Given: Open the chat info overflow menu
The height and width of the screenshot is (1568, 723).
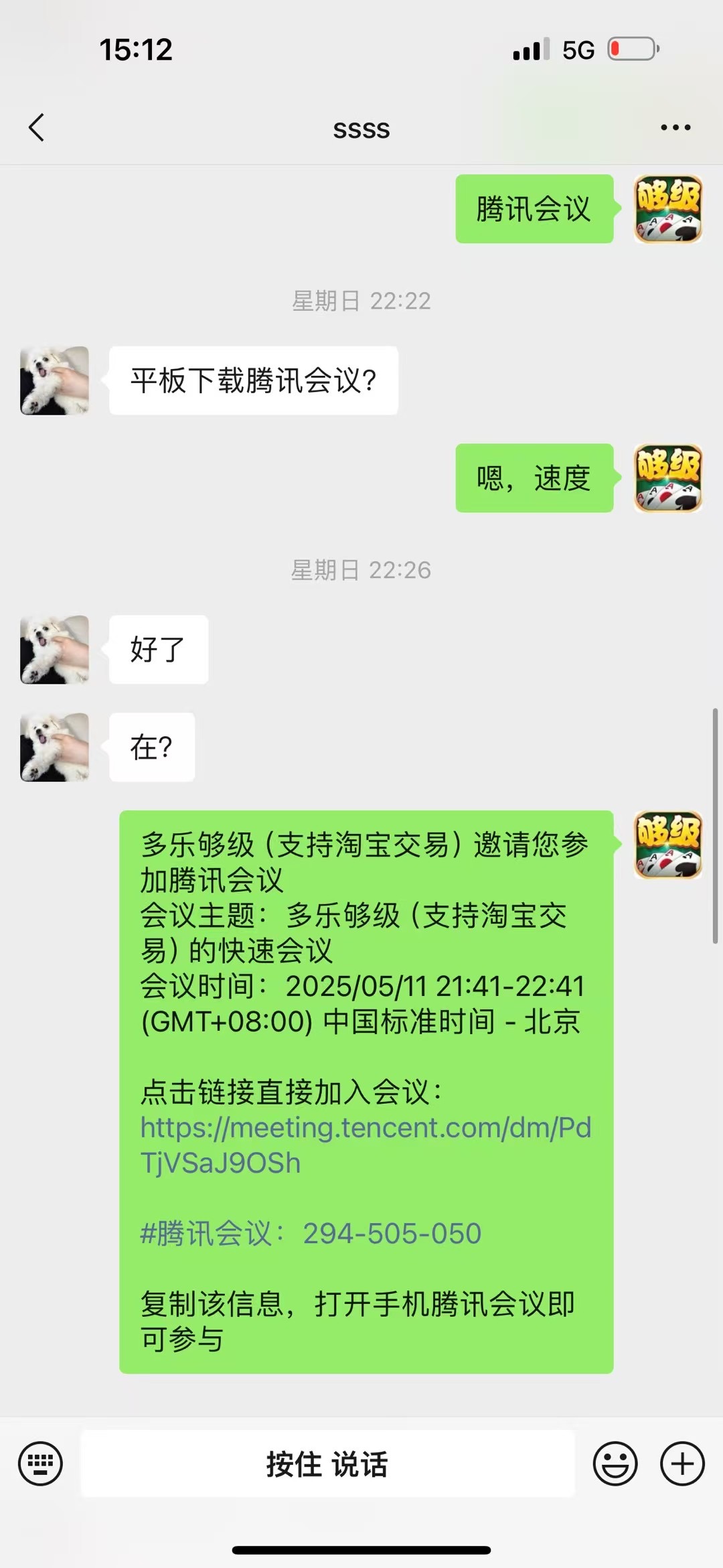Looking at the screenshot, I should click(x=675, y=127).
